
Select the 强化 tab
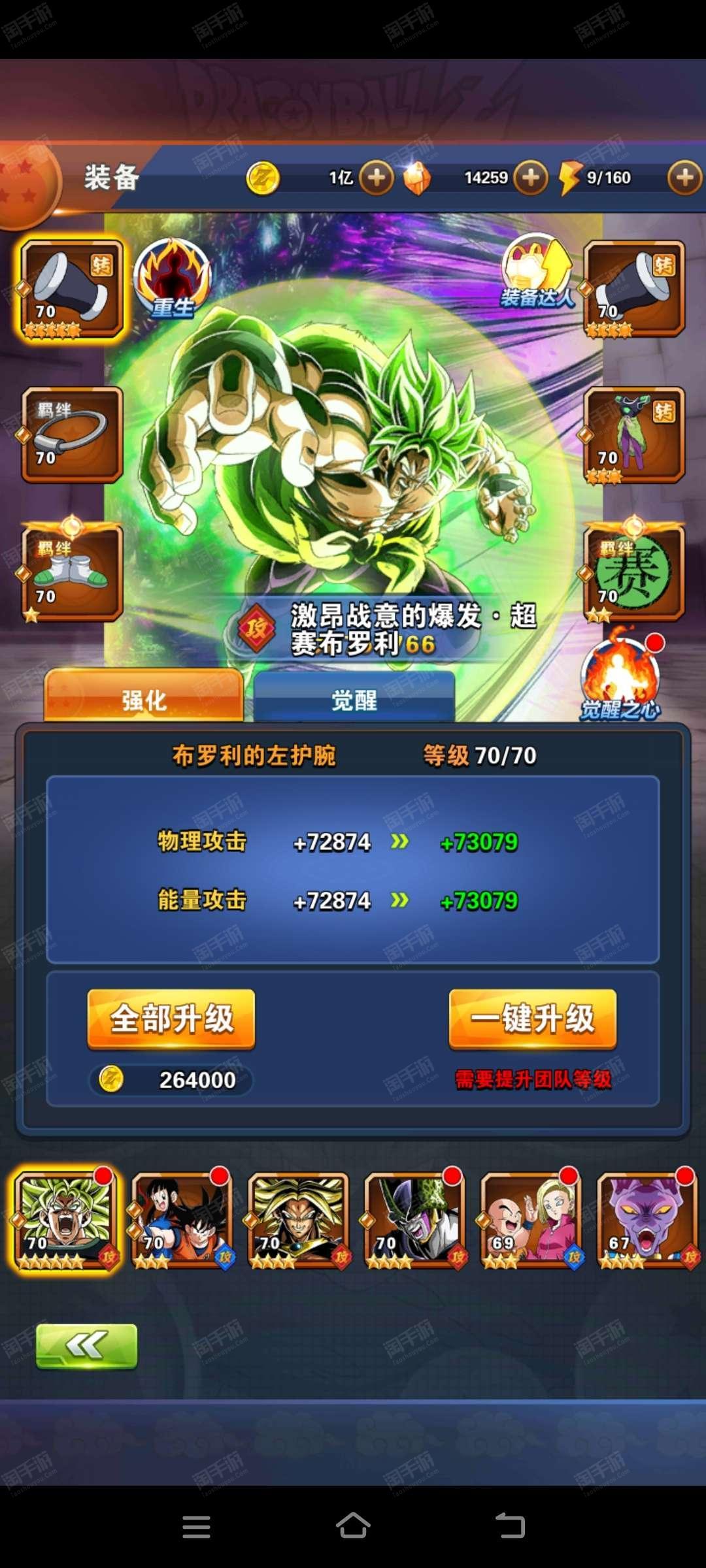click(144, 700)
